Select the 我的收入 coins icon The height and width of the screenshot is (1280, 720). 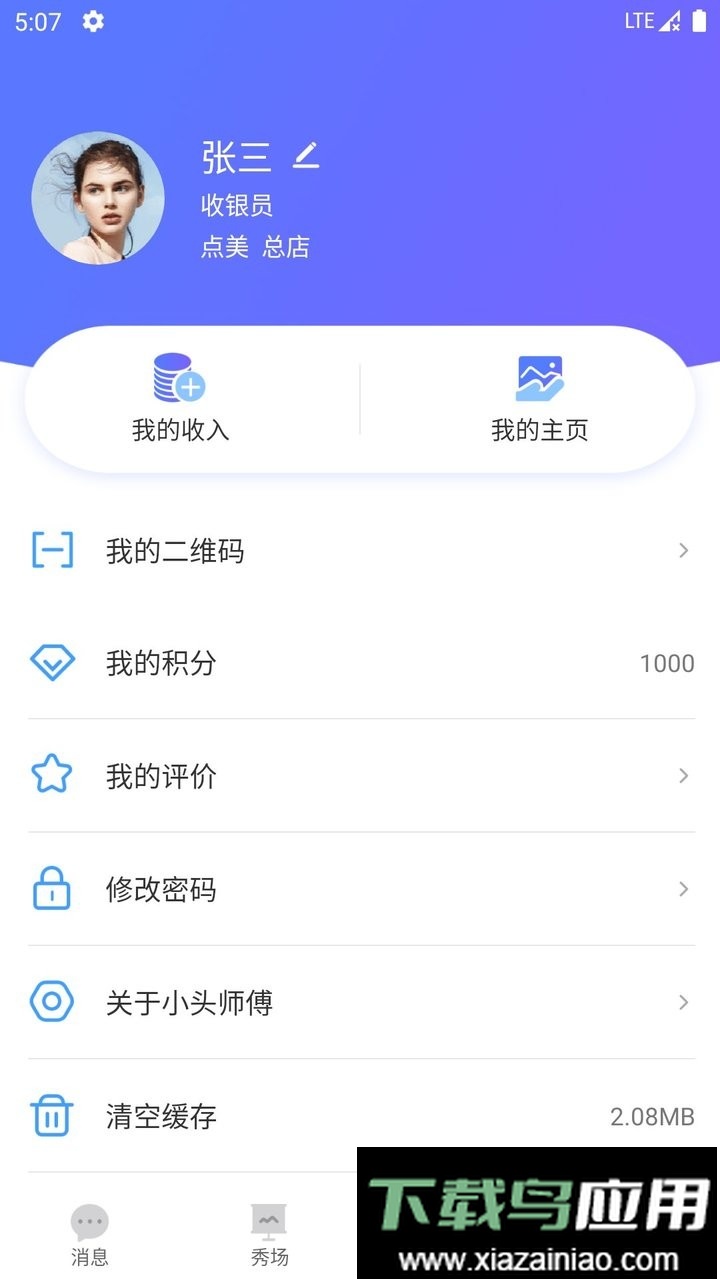pos(178,378)
